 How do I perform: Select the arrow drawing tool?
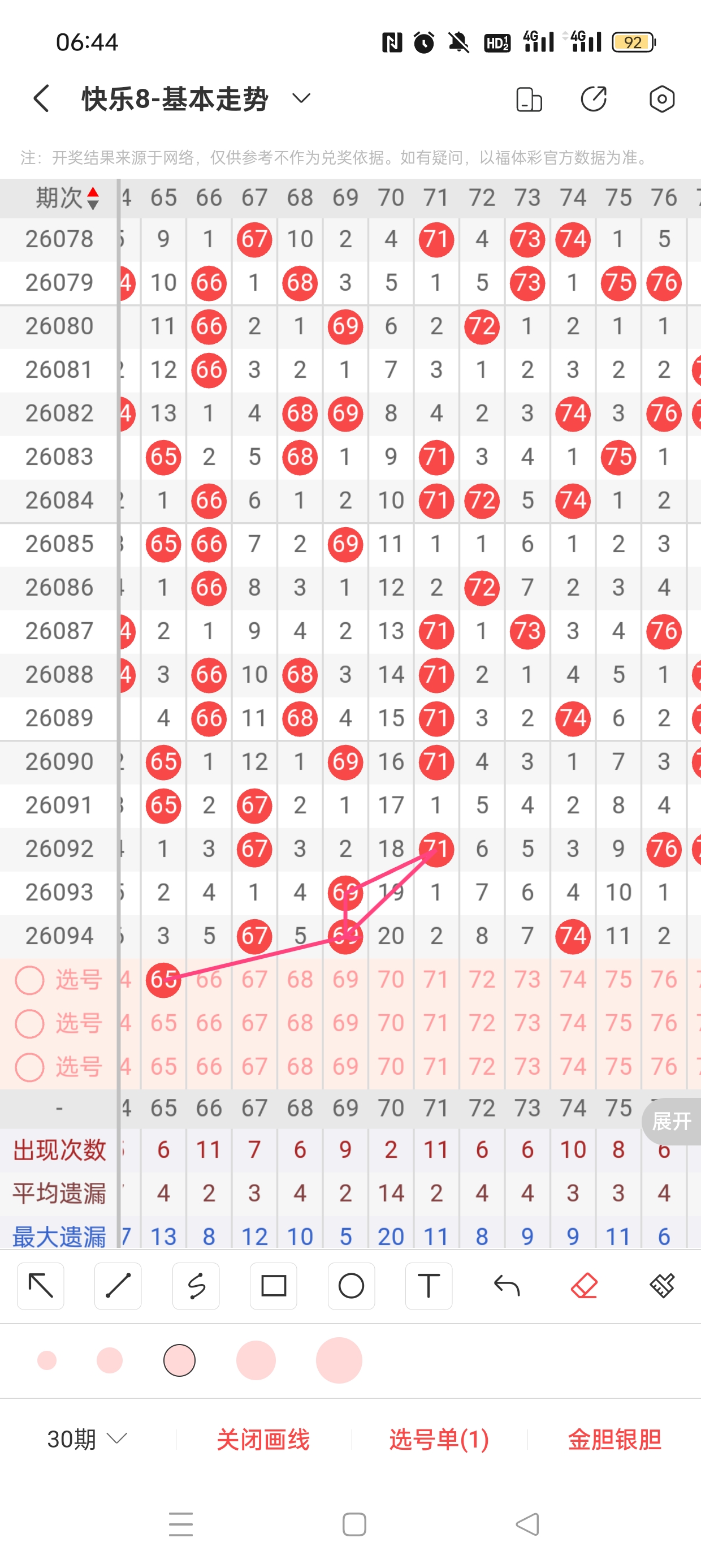click(41, 1286)
